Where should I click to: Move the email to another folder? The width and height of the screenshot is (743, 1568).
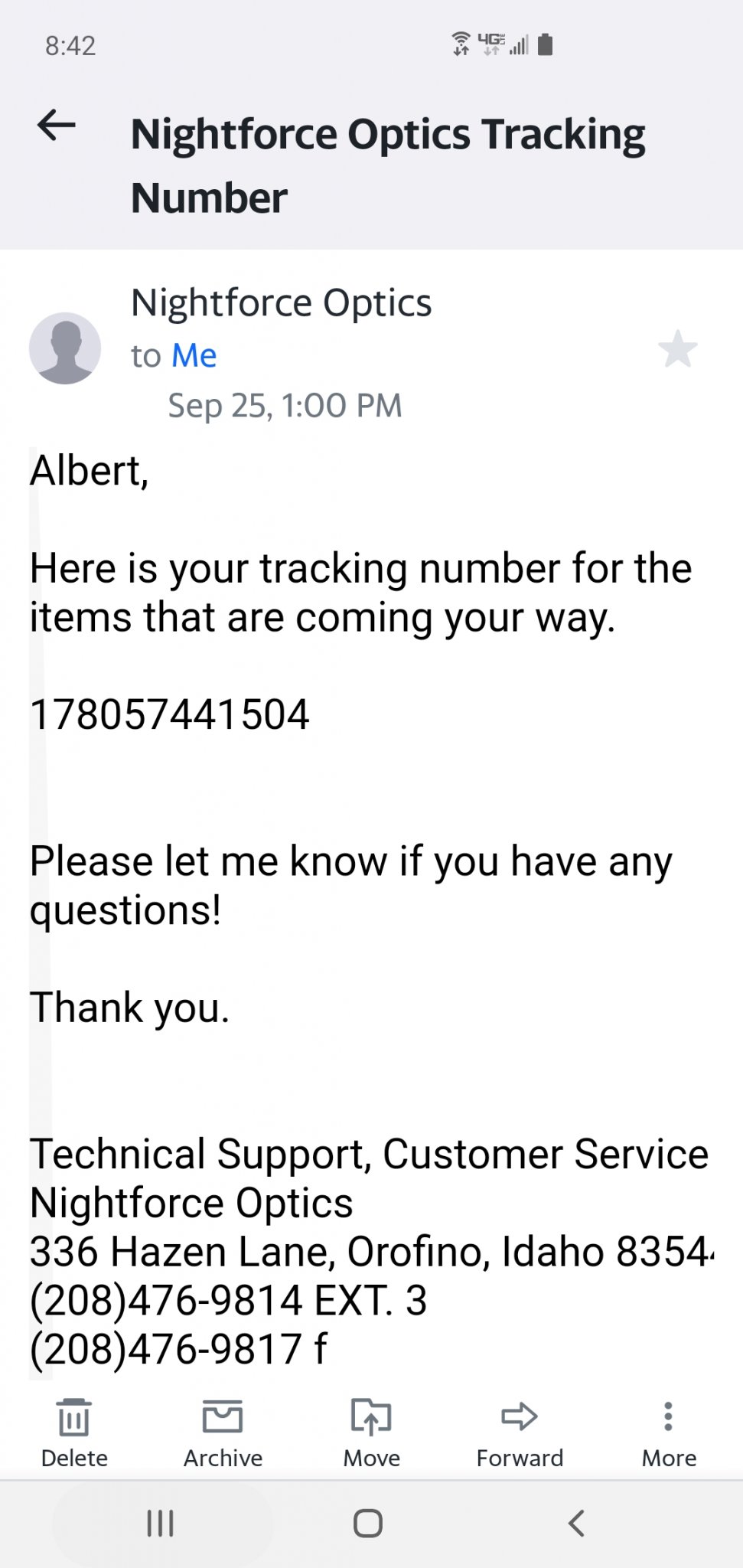[371, 1433]
